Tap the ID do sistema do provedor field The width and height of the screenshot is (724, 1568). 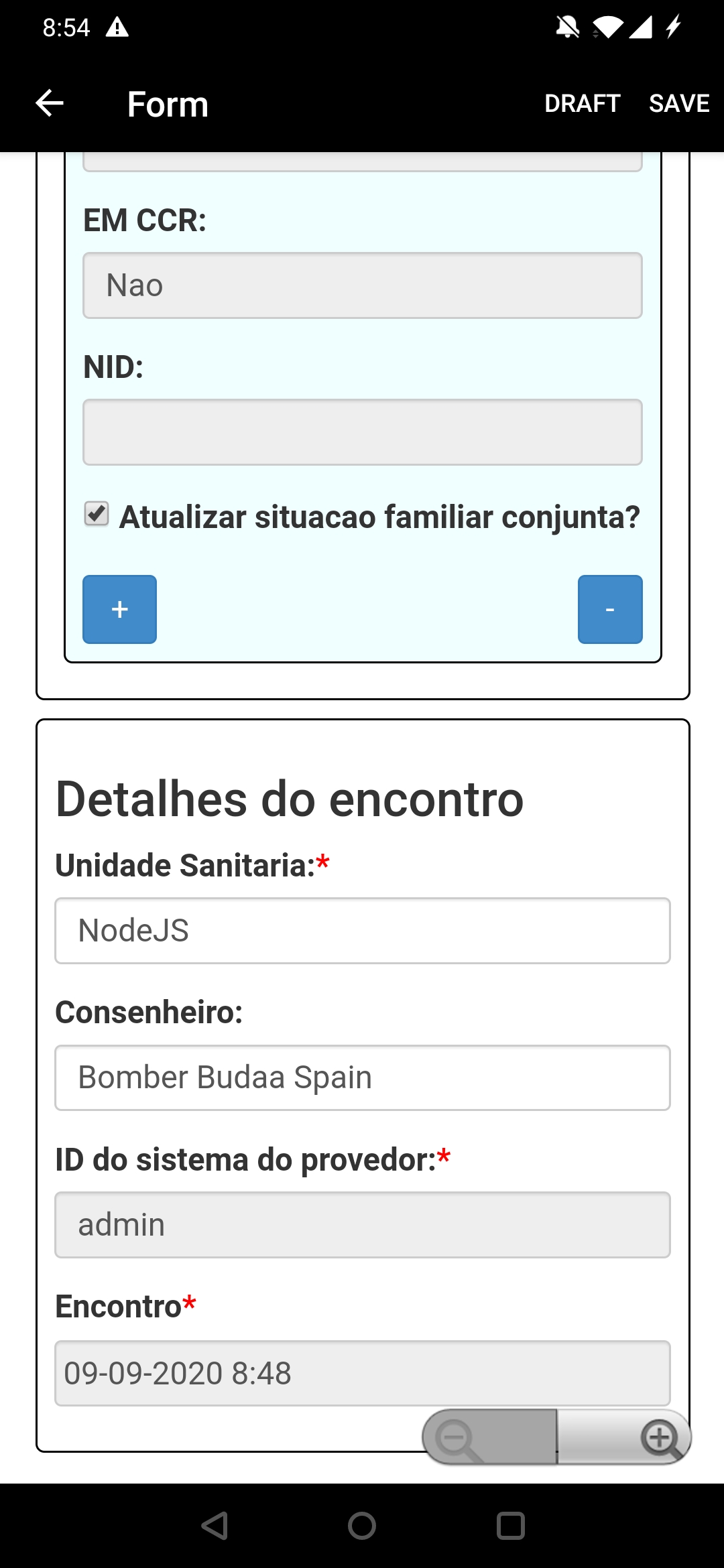click(x=363, y=1225)
